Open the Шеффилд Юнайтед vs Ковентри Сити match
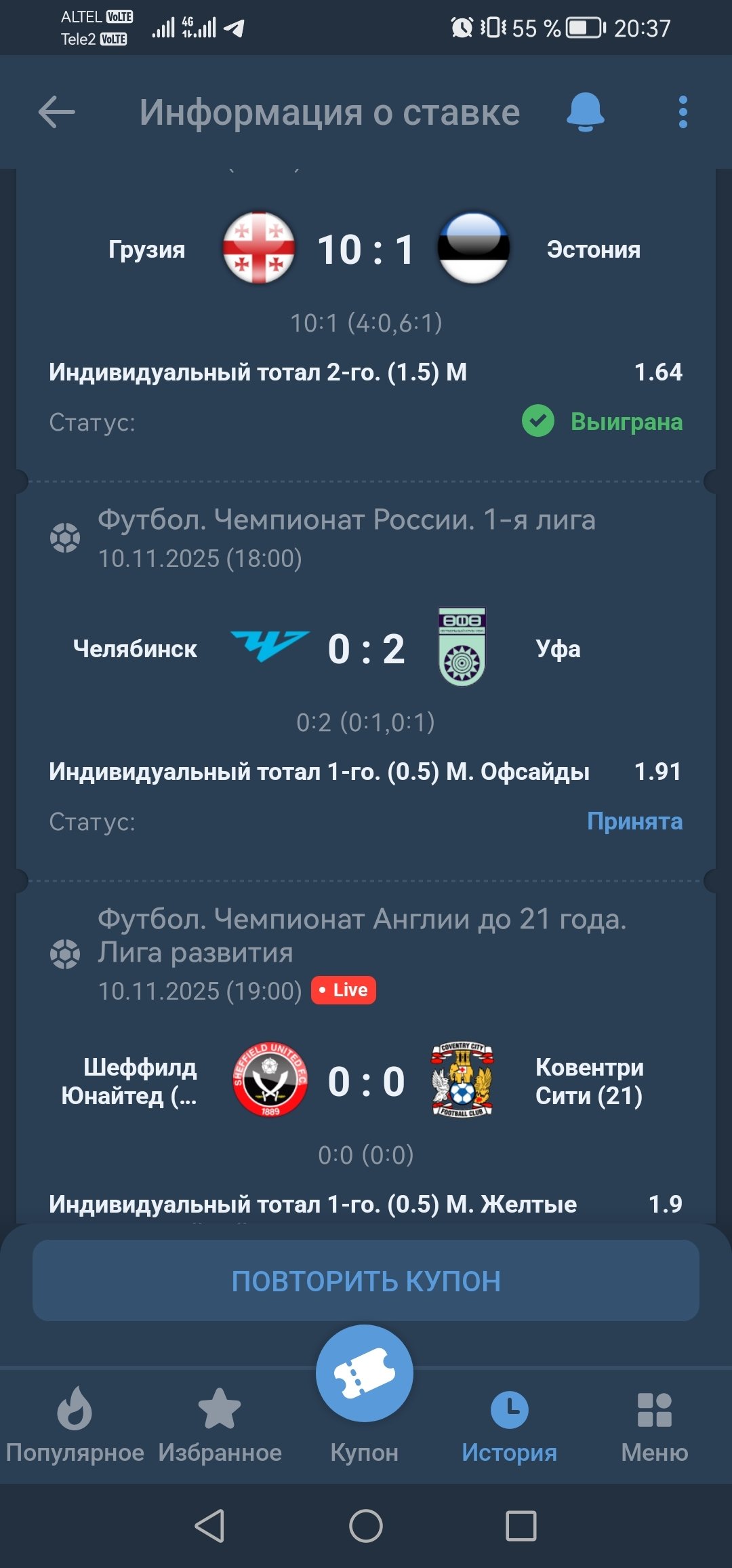The height and width of the screenshot is (1568, 732). (366, 1081)
